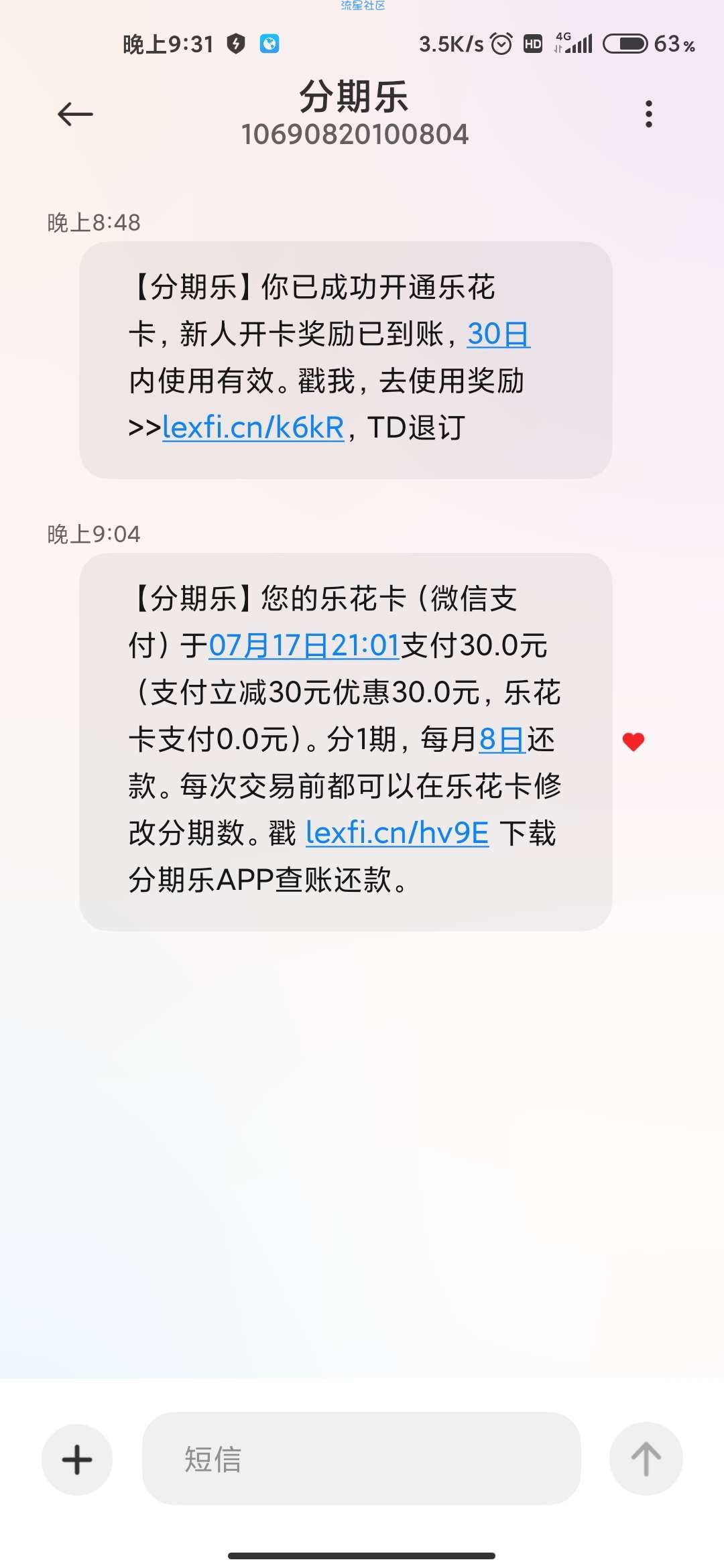Tap the 8日 repayment date link
Viewport: 724px width, 1568px height.
pyautogui.click(x=502, y=740)
